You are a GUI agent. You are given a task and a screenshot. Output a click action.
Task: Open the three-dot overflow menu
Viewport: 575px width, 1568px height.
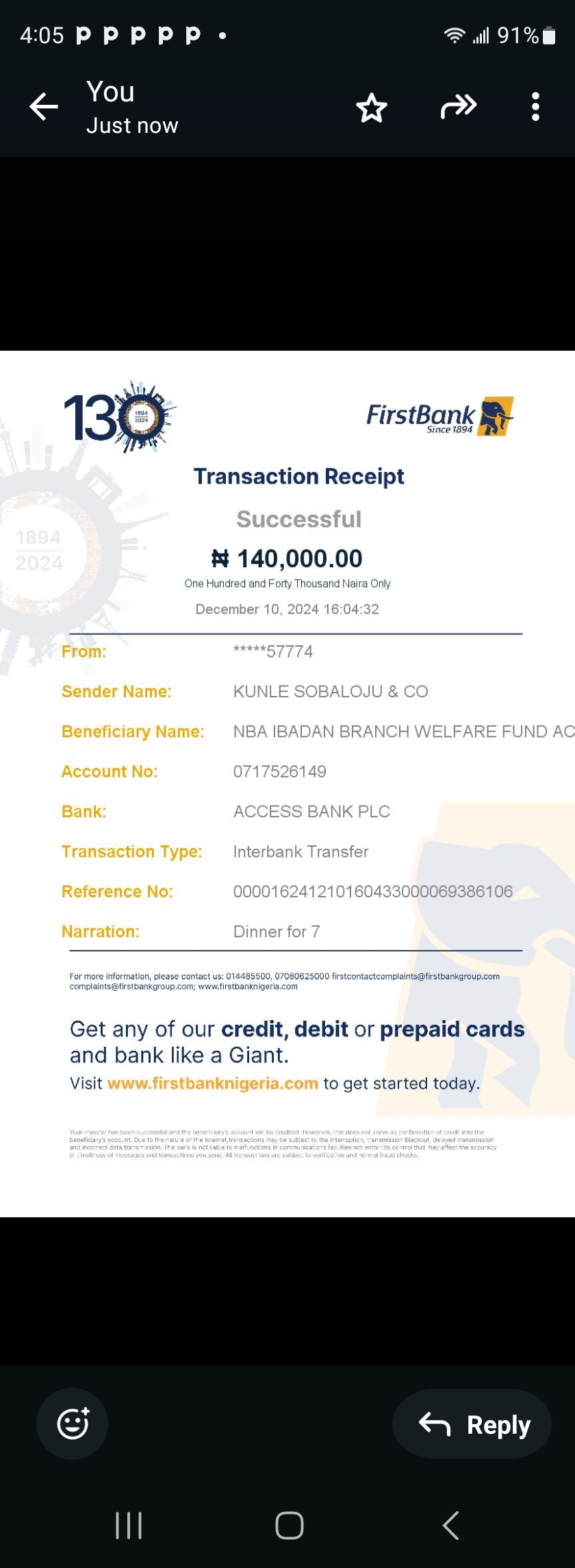point(535,107)
